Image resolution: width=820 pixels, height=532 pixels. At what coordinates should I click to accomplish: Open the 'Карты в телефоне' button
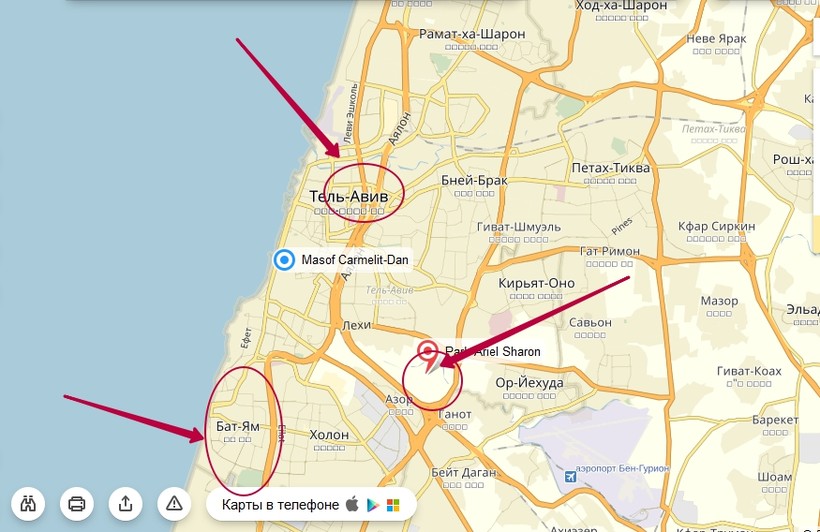(311, 505)
